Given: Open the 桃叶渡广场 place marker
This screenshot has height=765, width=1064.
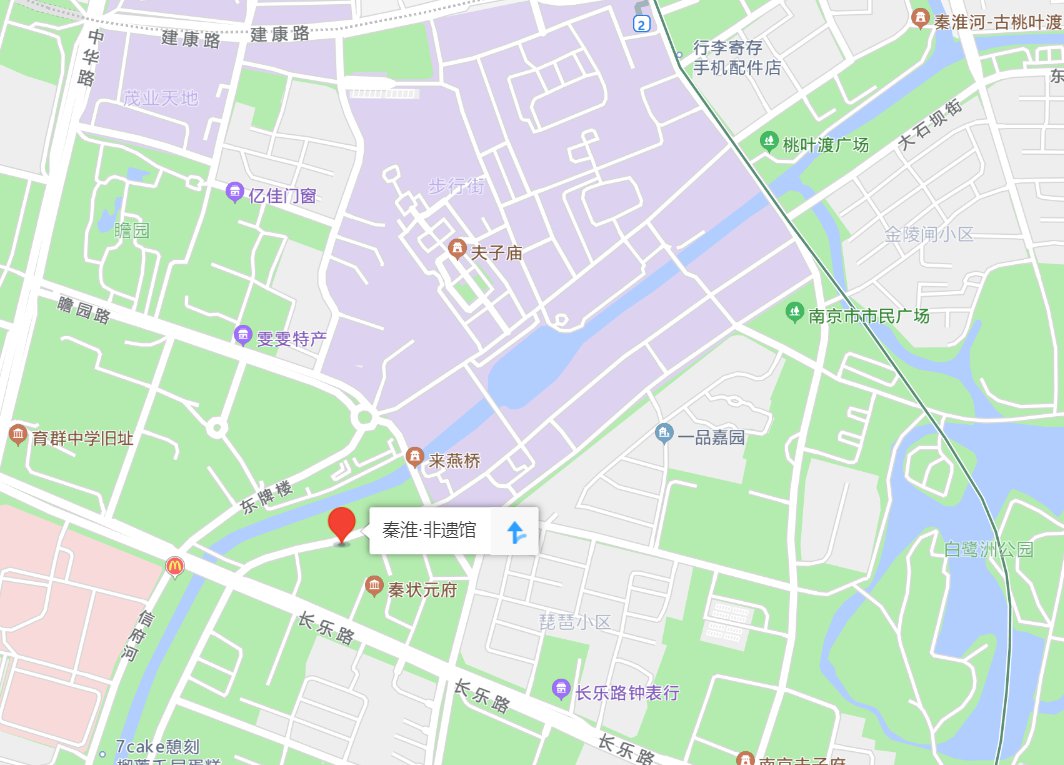Looking at the screenshot, I should pos(768,141).
